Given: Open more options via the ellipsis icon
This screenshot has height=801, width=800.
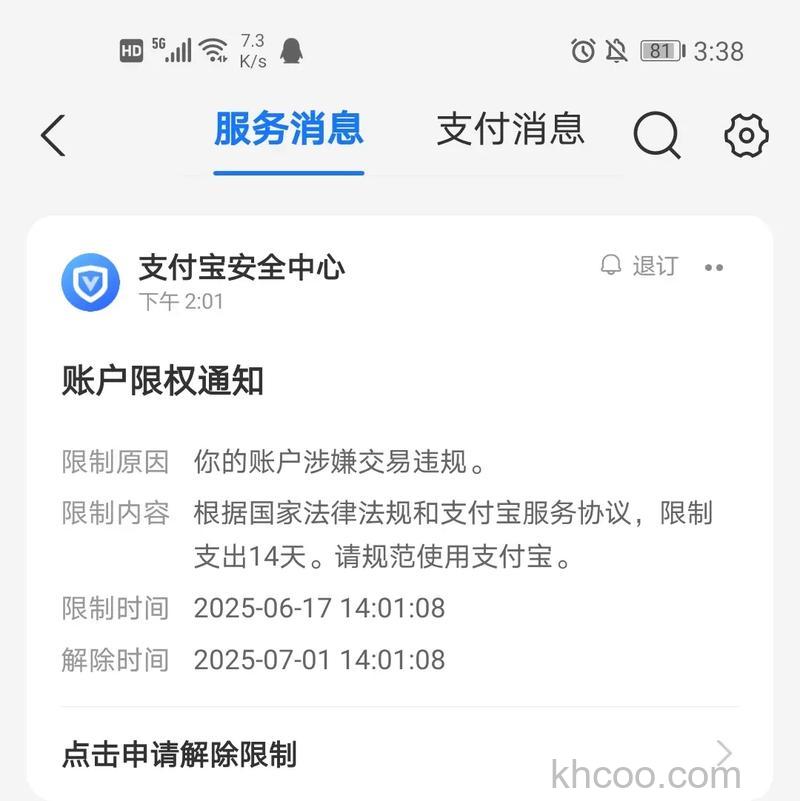Looking at the screenshot, I should pyautogui.click(x=714, y=267).
